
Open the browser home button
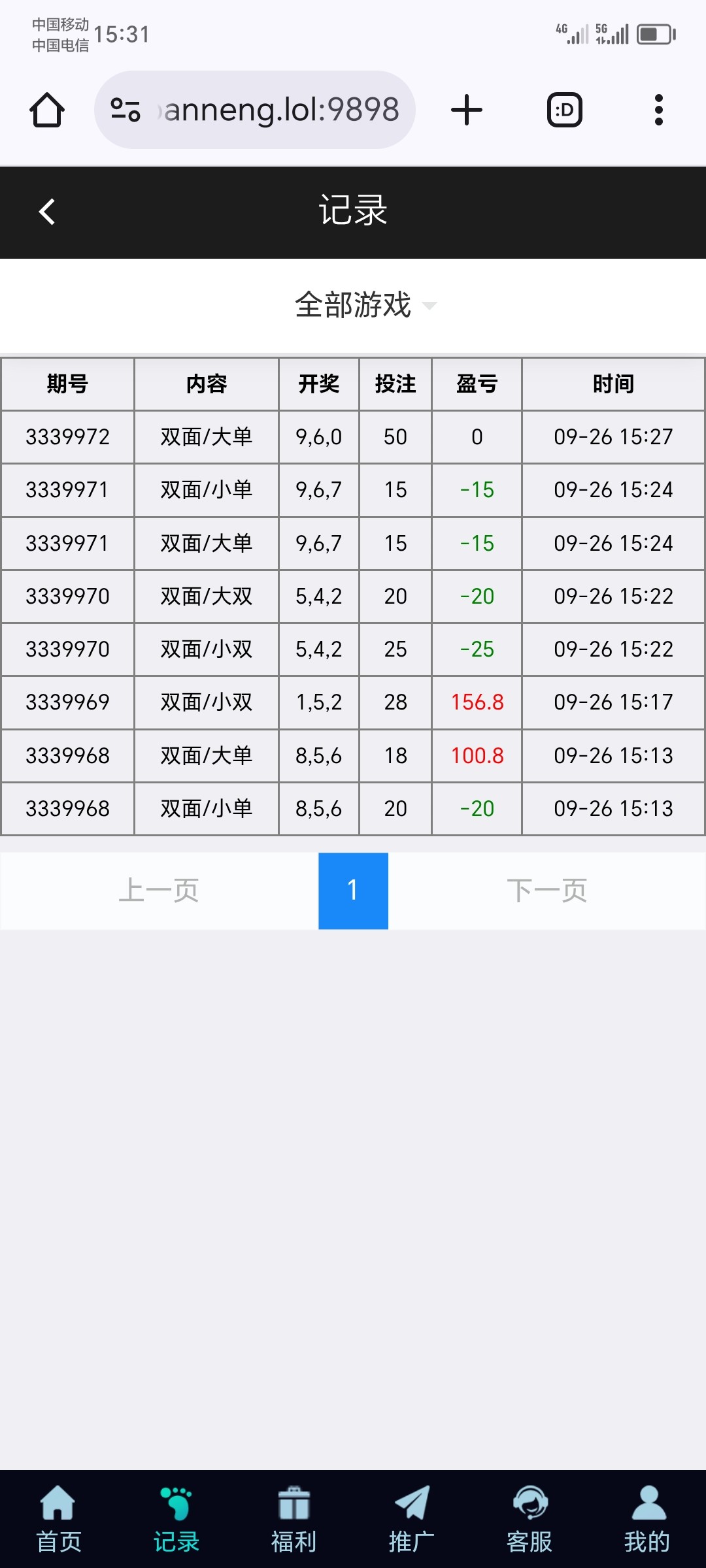[x=47, y=110]
